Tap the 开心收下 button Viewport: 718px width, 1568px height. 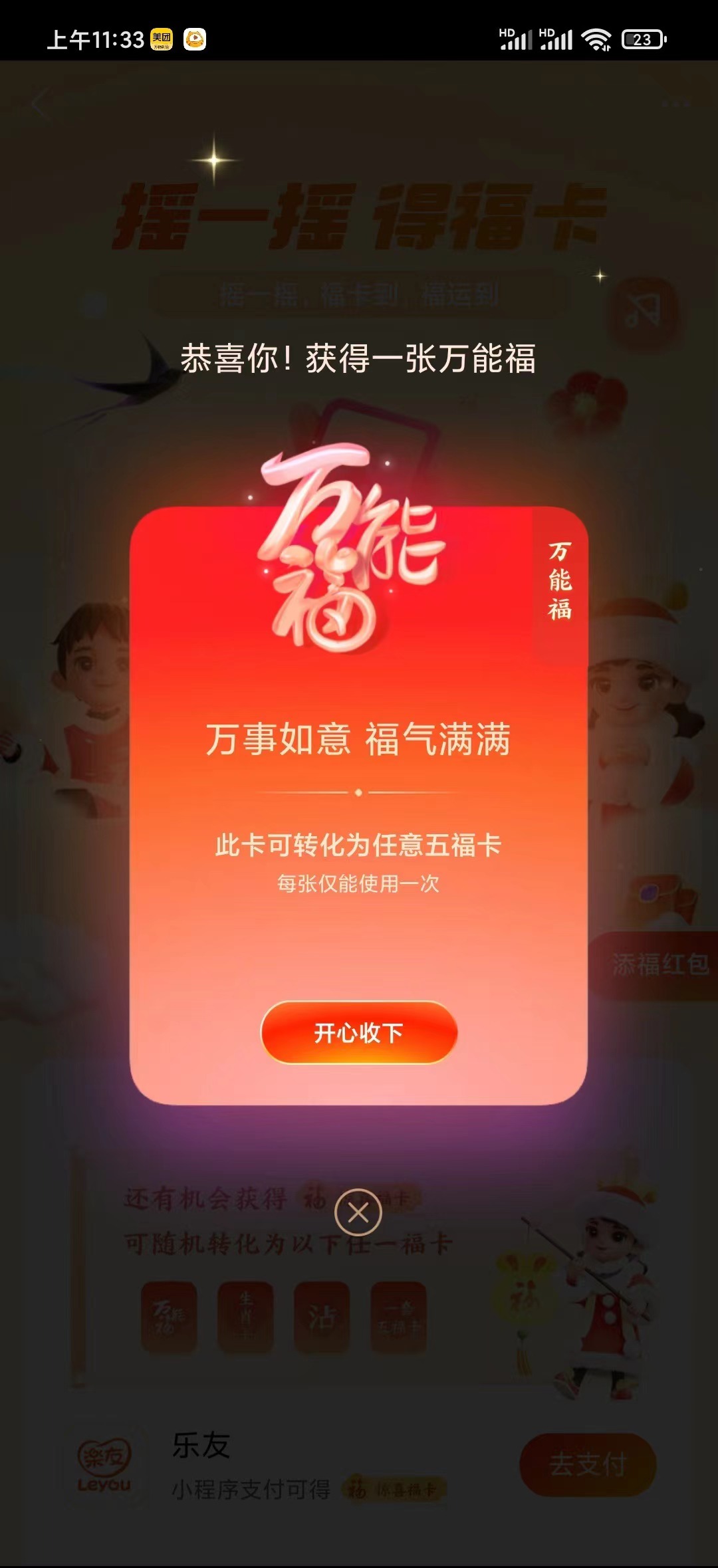358,1032
